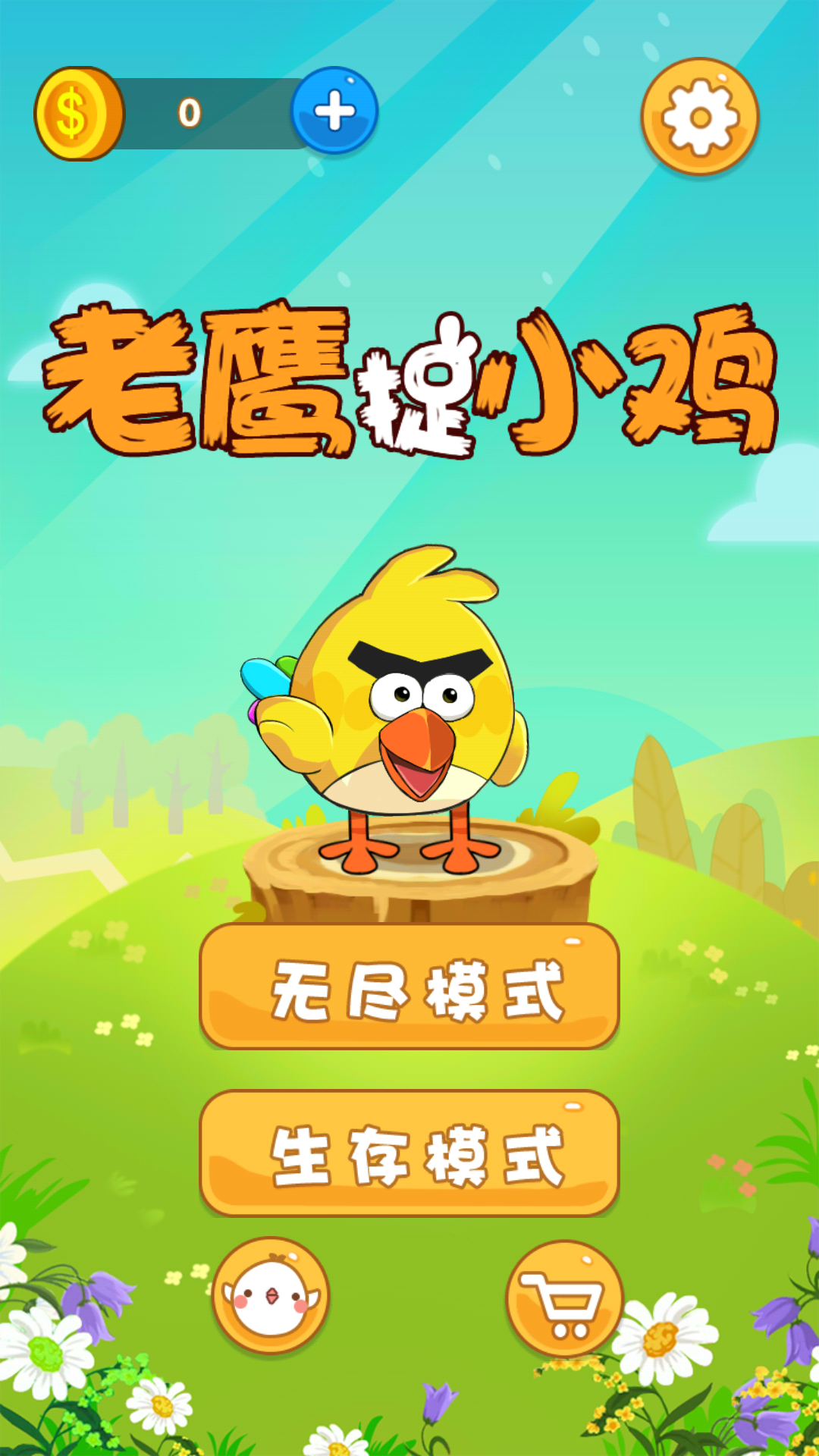The height and width of the screenshot is (1456, 819).
Task: Open the chick character selection button
Action: [x=271, y=1296]
